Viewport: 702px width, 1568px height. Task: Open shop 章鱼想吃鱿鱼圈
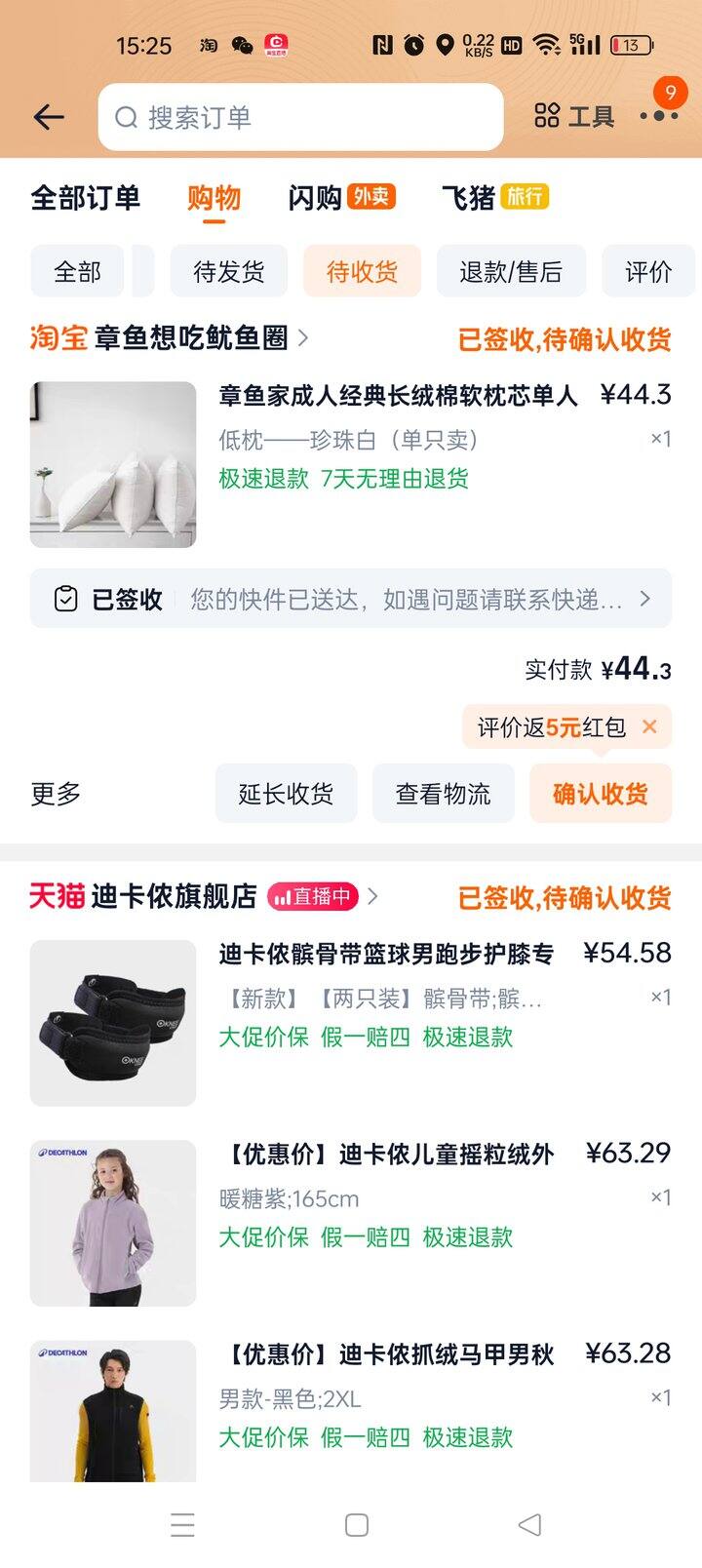coord(191,338)
